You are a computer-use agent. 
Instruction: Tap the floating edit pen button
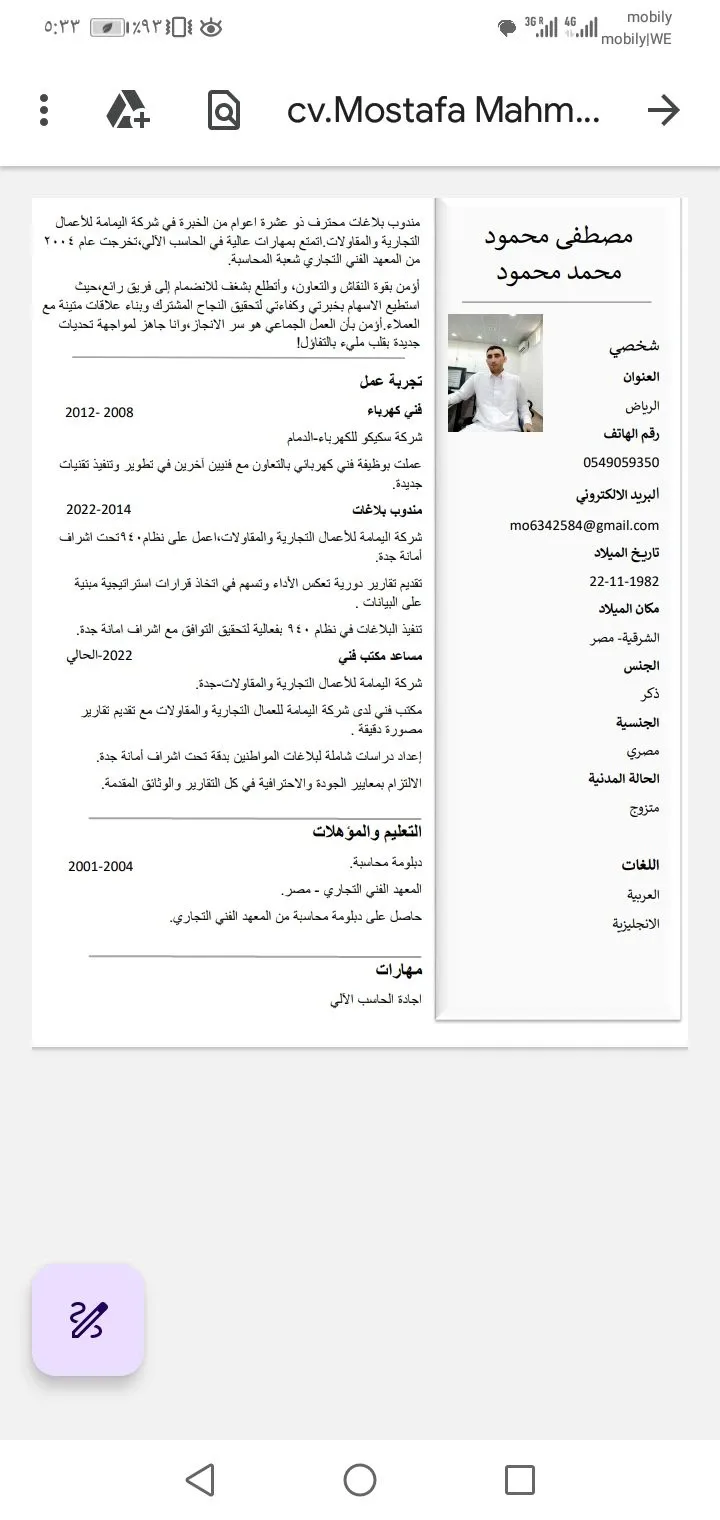pos(88,1320)
